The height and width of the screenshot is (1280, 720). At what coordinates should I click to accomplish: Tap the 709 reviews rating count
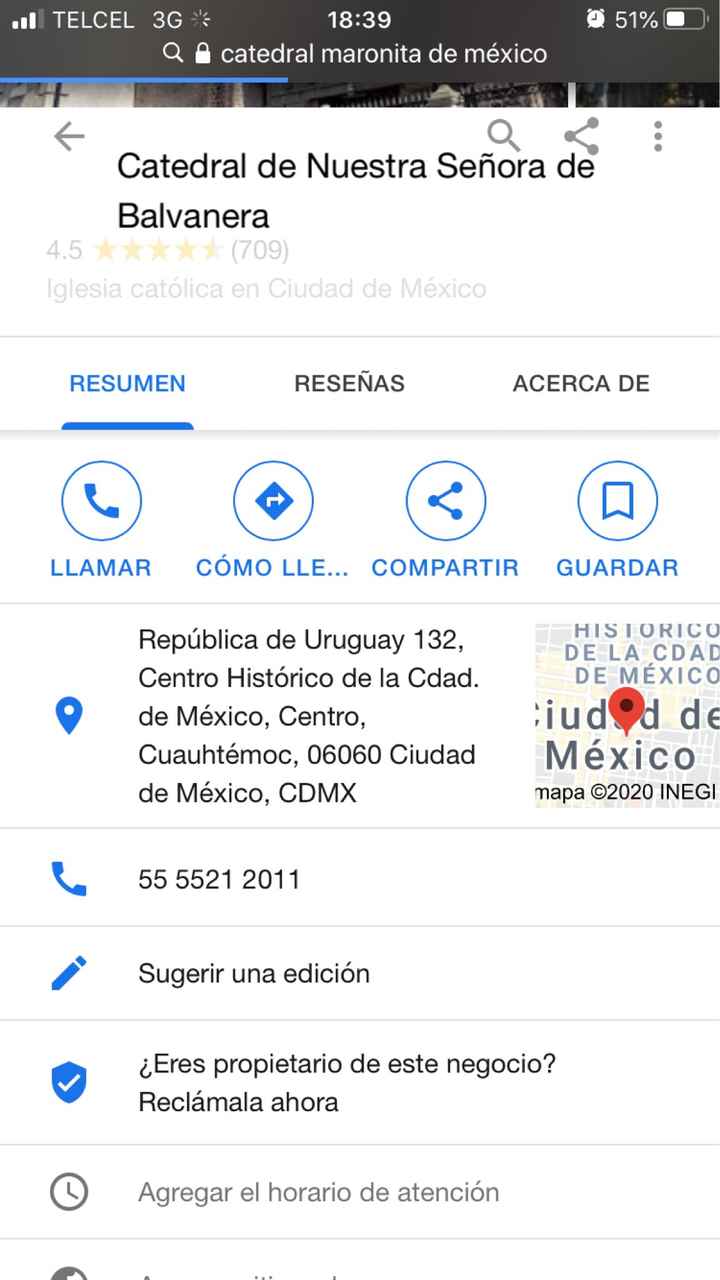pos(258,249)
